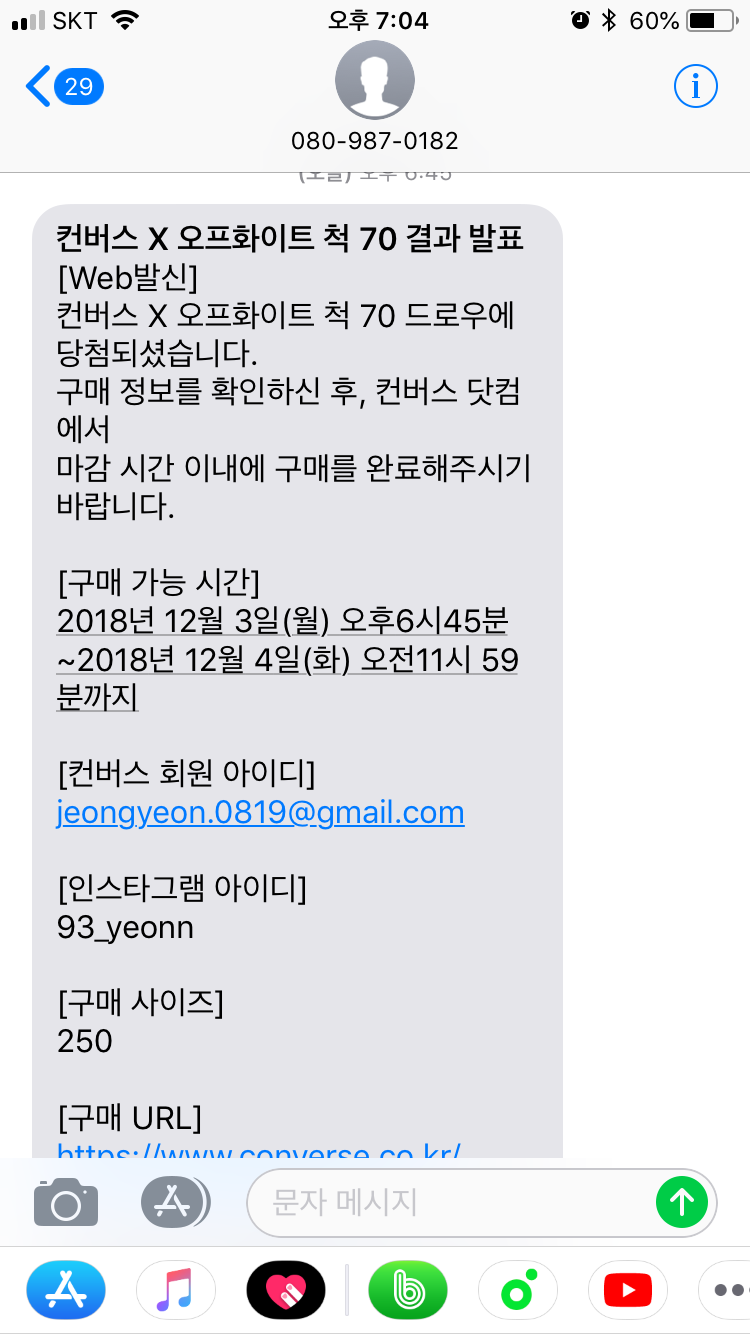Open the jeongyeon.0819@gmail.com email link

261,812
